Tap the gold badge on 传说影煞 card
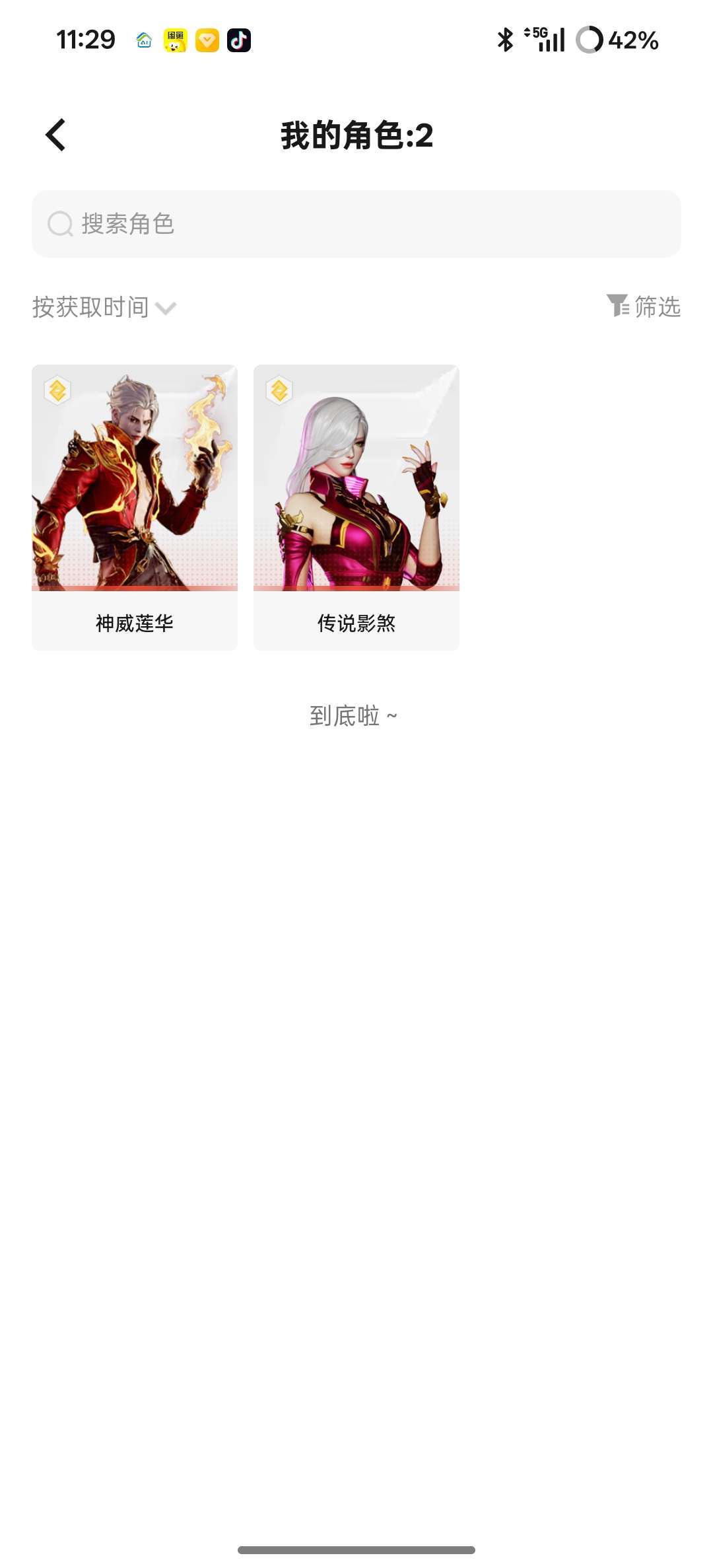The height and width of the screenshot is (1568, 713). (x=279, y=390)
